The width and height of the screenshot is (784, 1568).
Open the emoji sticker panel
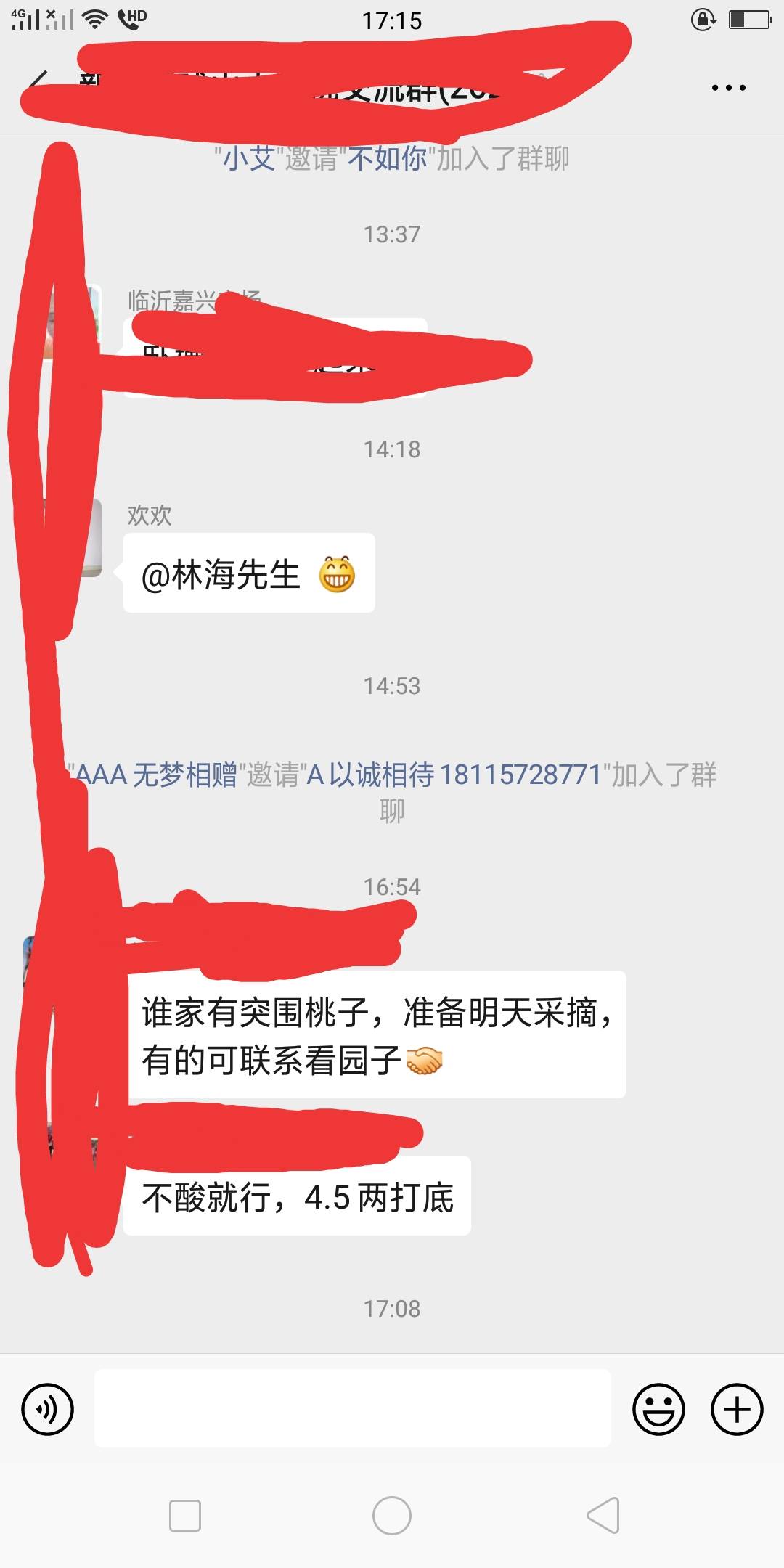[x=658, y=1409]
